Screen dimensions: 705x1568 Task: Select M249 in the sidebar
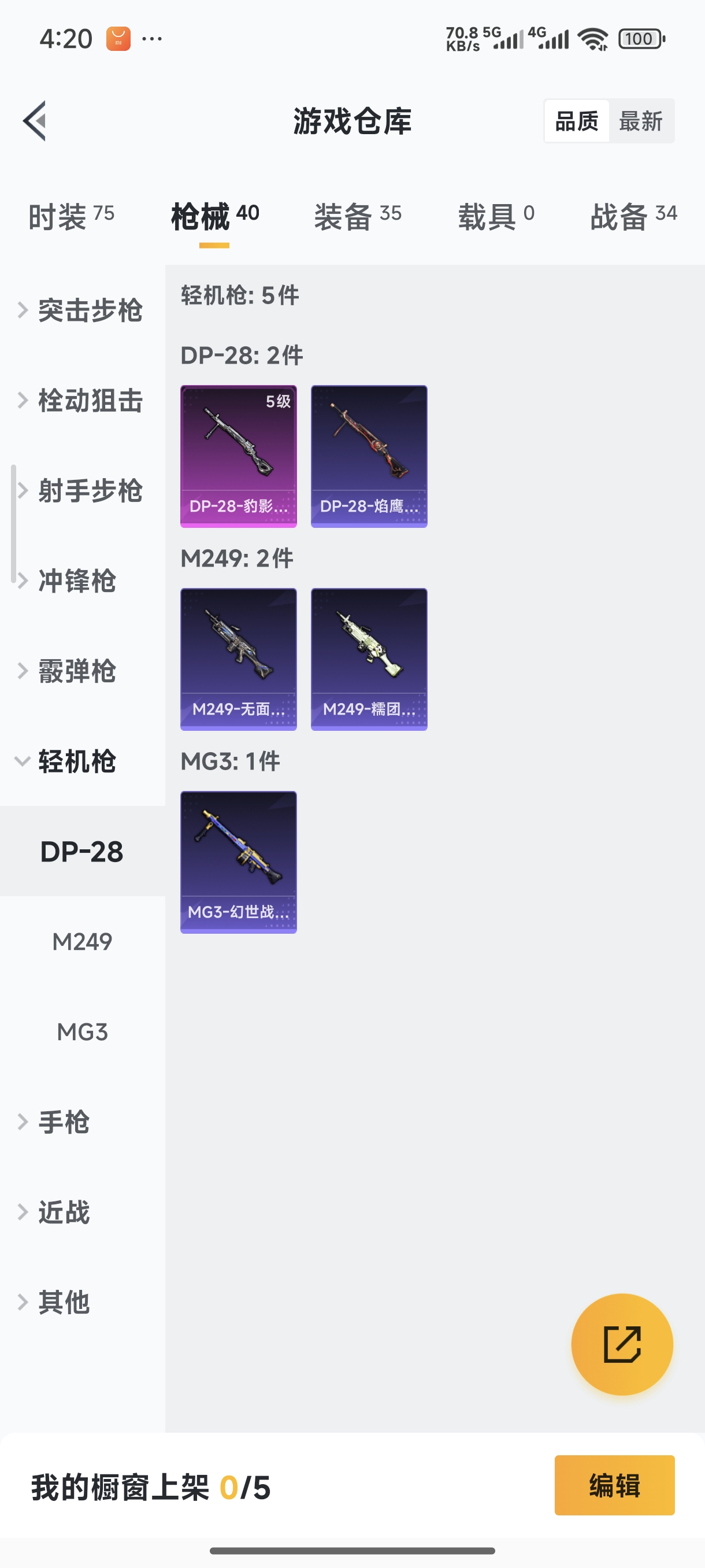tap(82, 942)
